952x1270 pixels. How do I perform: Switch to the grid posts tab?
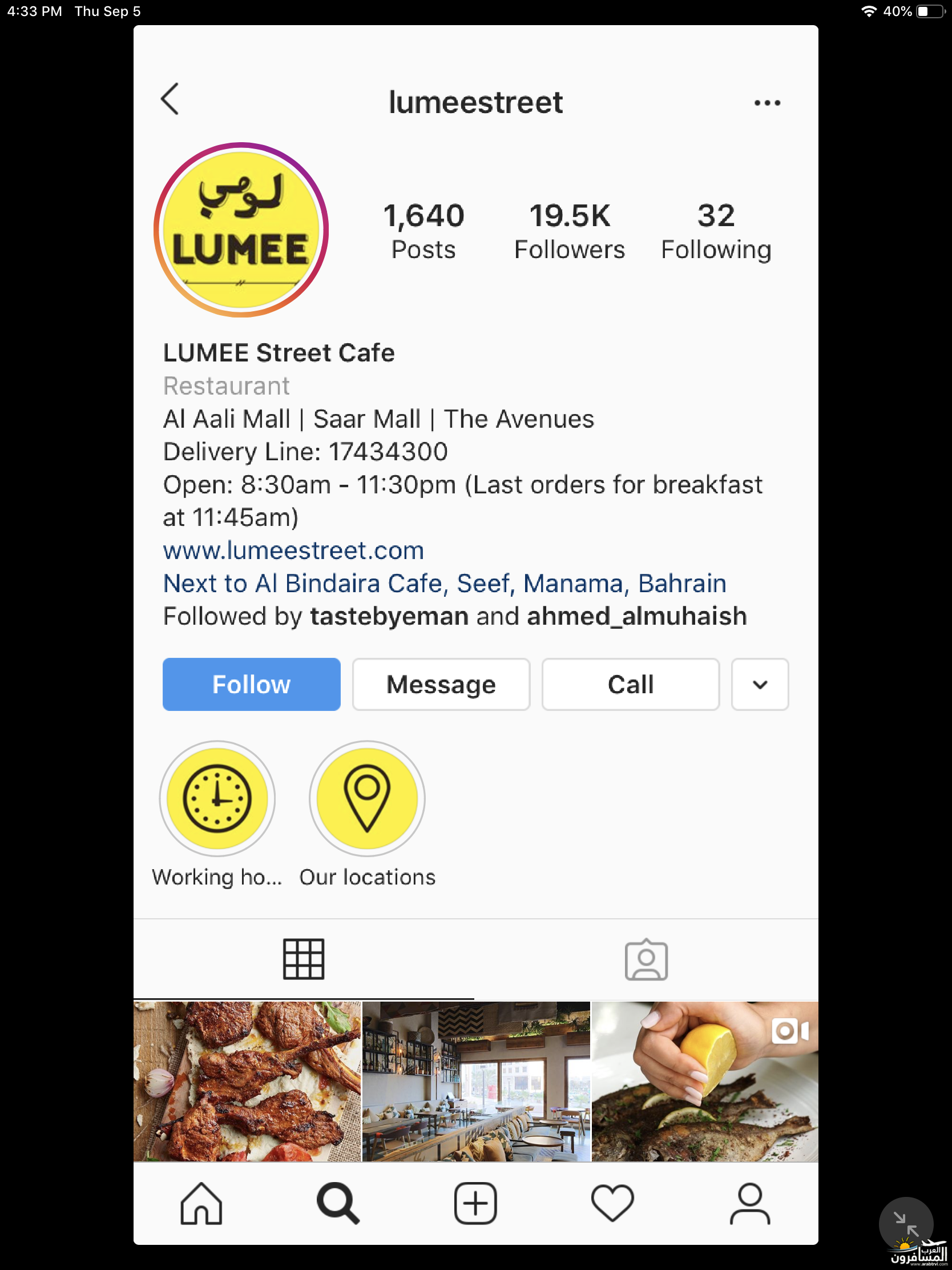point(304,959)
